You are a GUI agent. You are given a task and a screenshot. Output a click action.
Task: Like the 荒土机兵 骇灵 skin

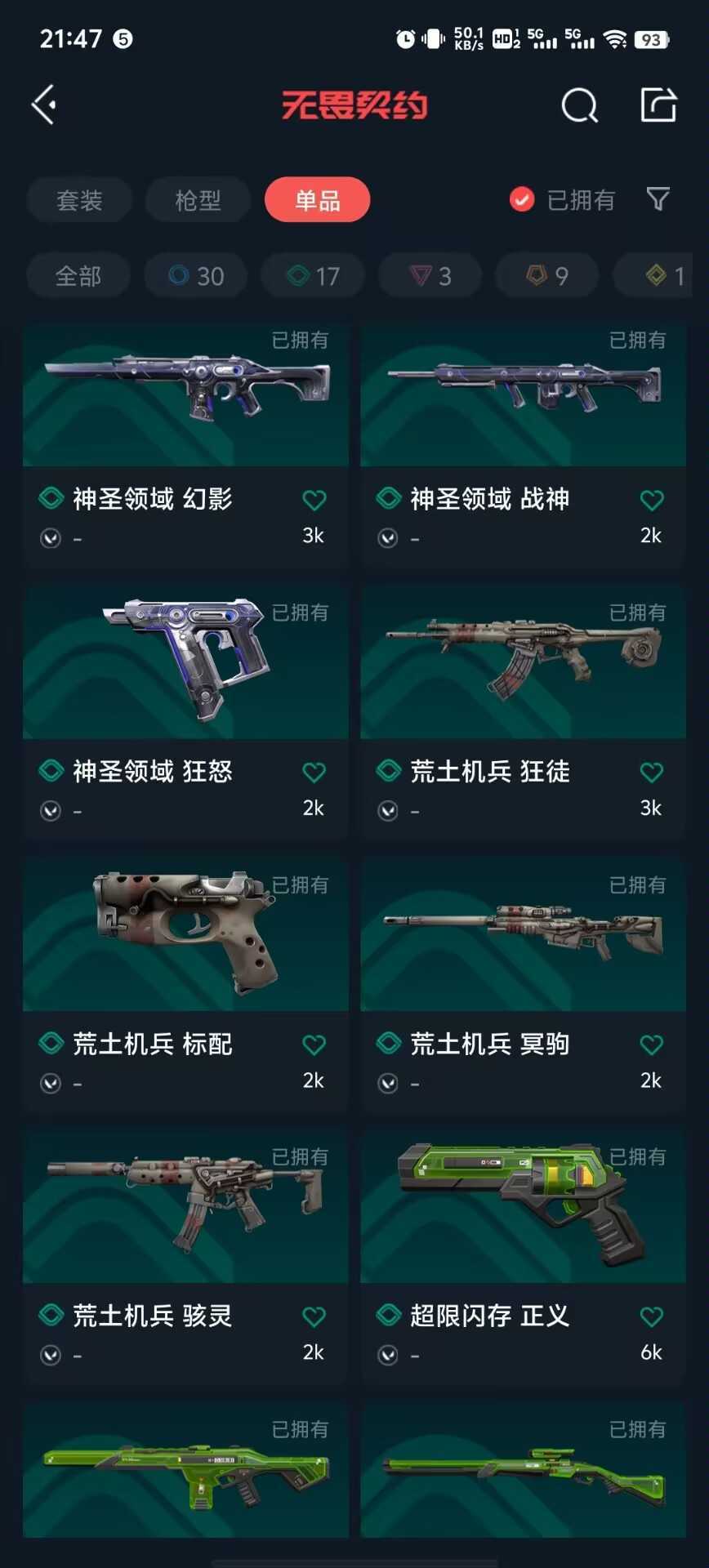tap(314, 1316)
